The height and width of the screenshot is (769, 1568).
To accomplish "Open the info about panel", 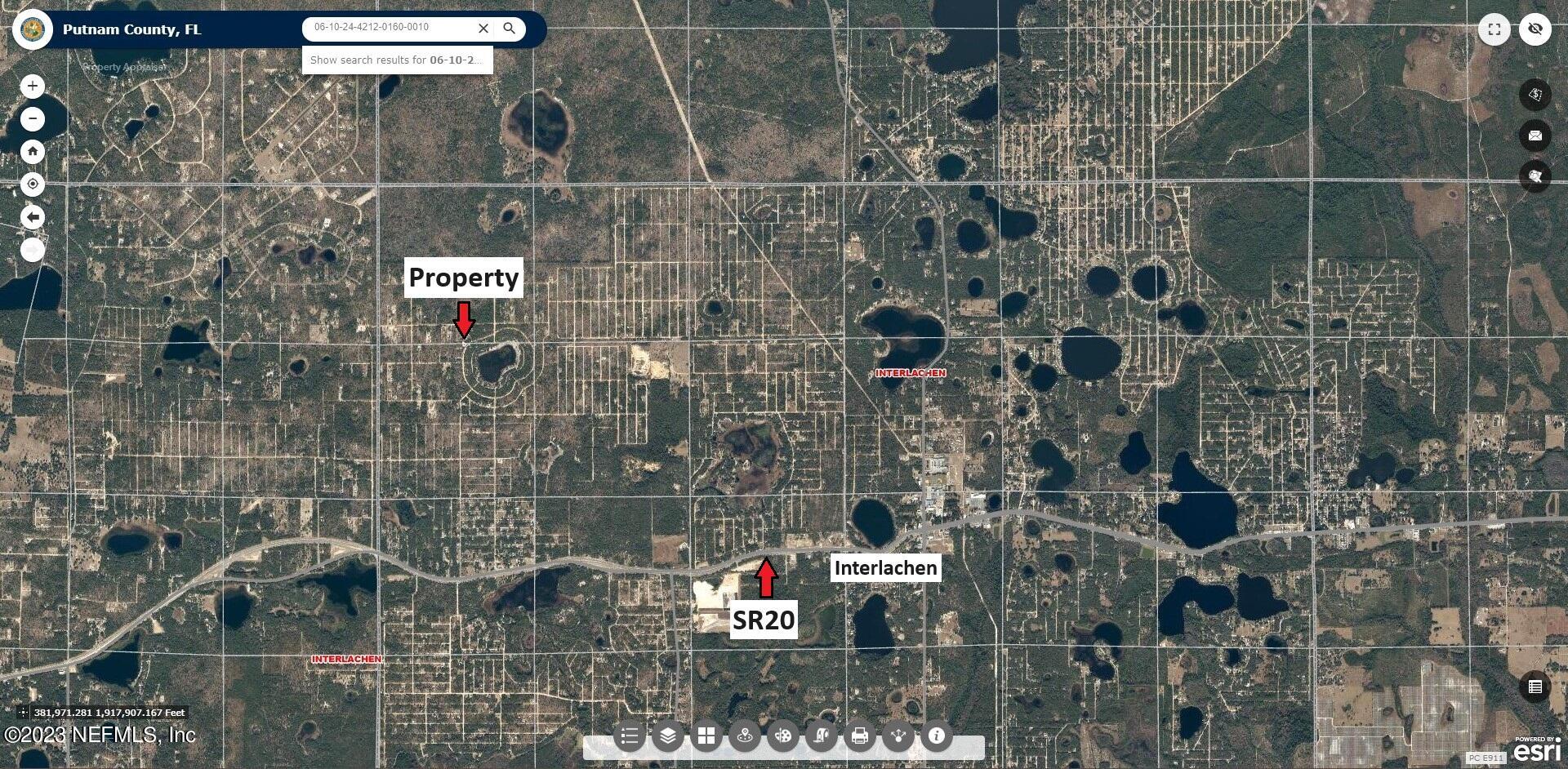I will point(937,736).
